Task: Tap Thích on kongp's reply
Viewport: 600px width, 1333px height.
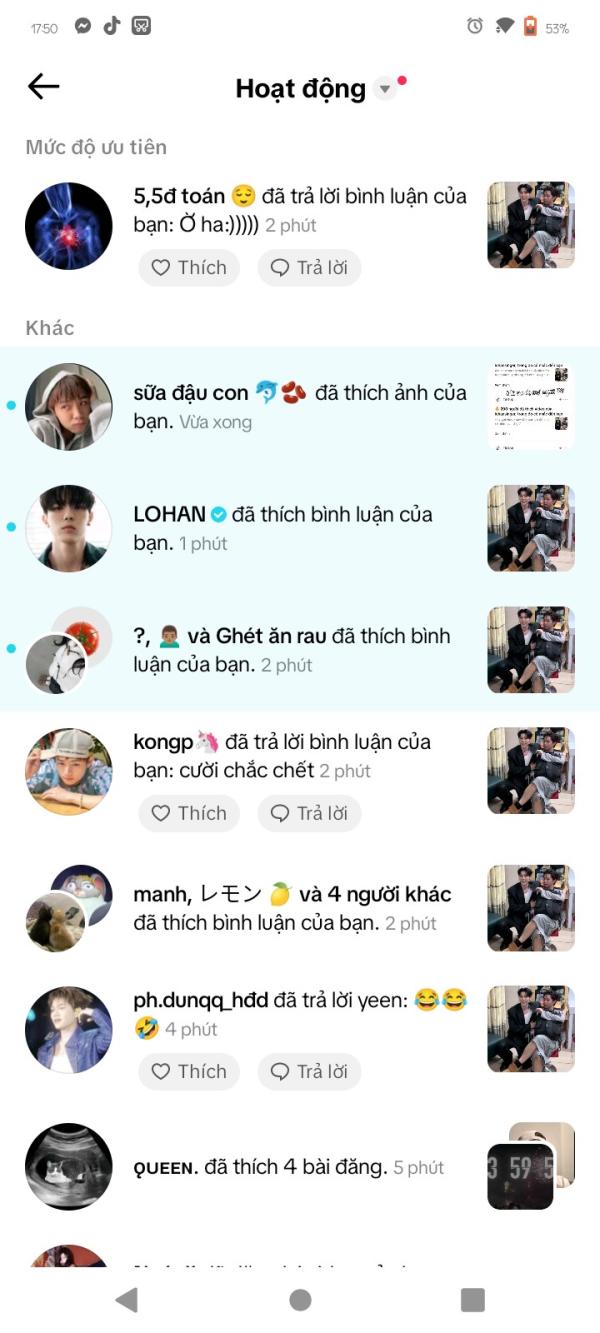Action: point(189,814)
